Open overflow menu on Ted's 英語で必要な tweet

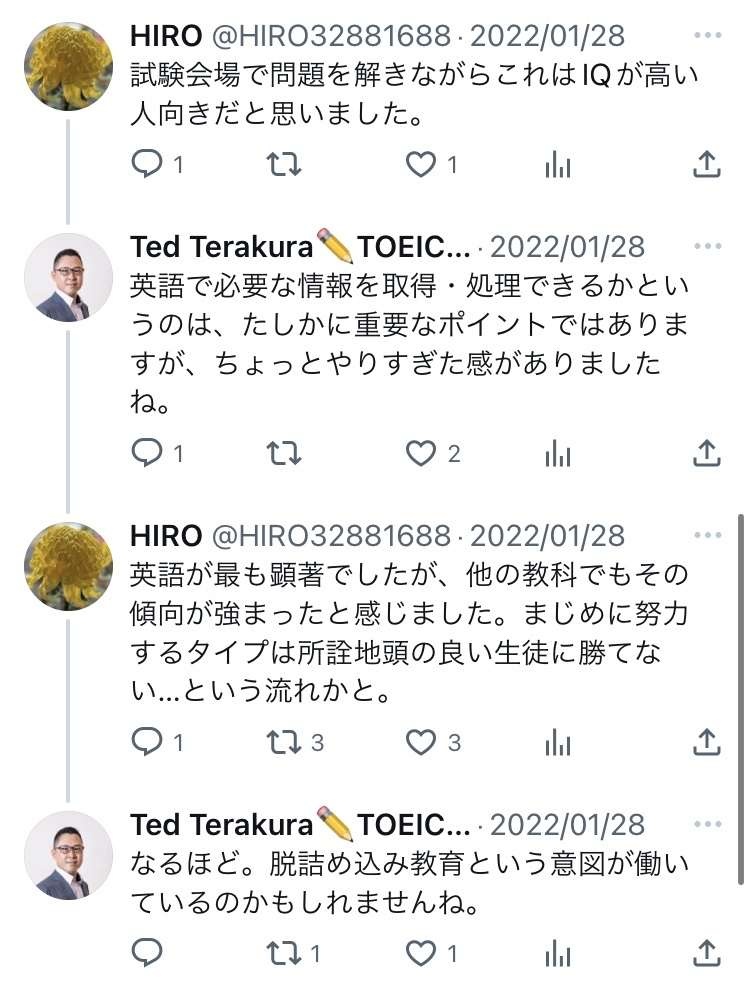tap(707, 247)
